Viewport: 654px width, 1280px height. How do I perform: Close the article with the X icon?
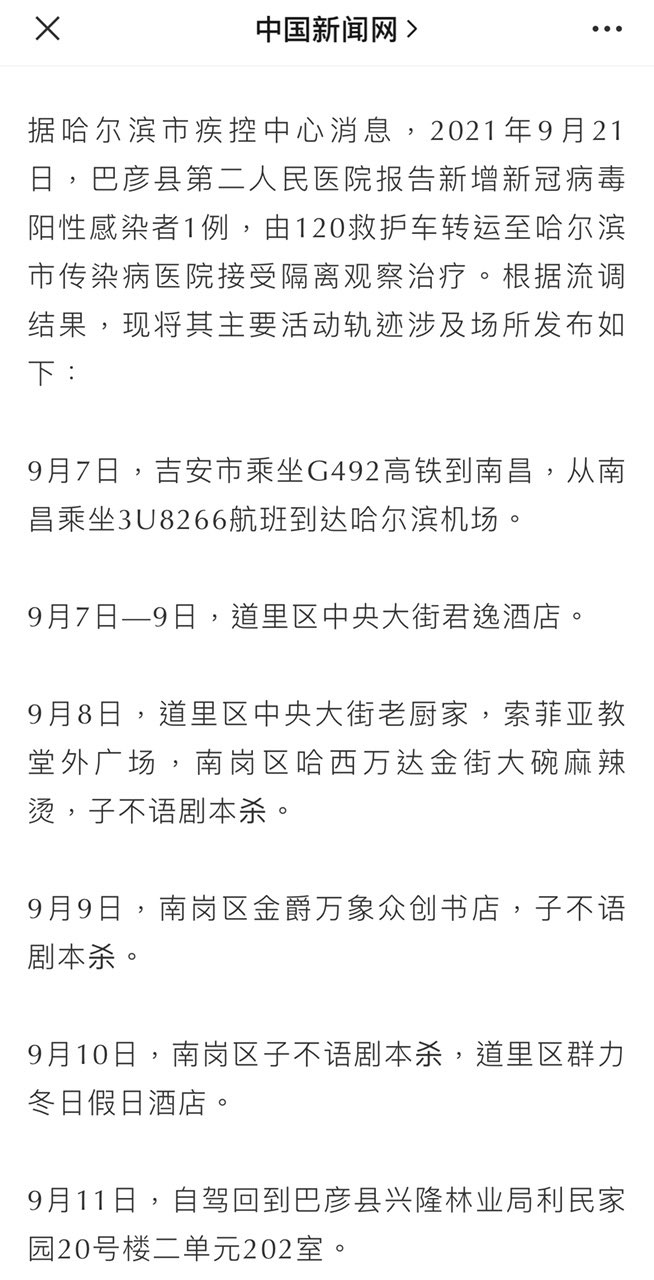[x=47, y=29]
